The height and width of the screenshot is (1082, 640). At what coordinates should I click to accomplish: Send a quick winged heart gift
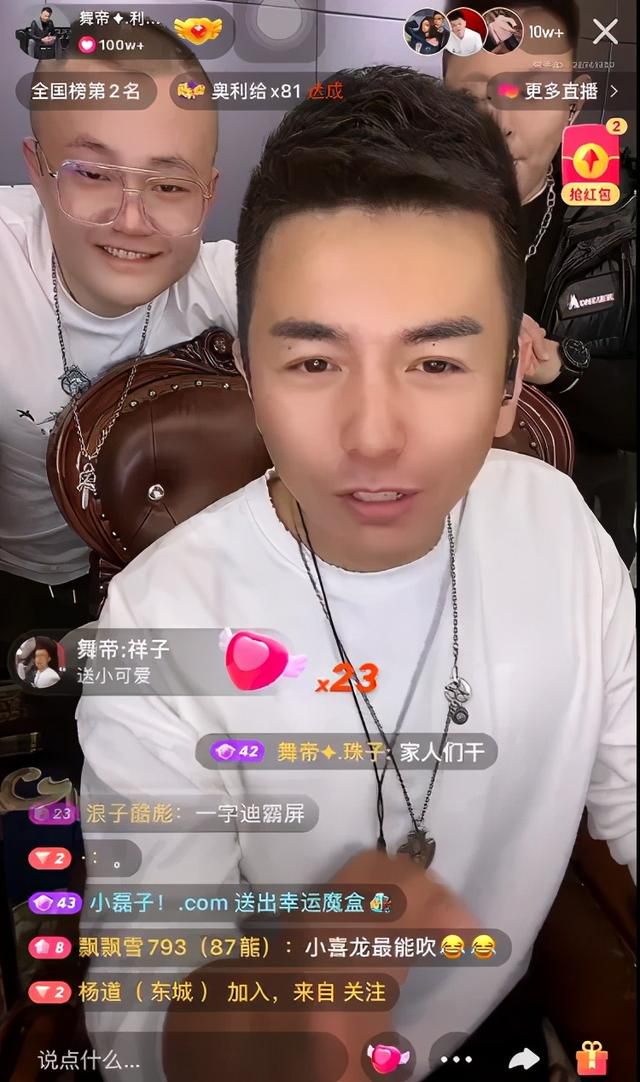pos(387,1058)
